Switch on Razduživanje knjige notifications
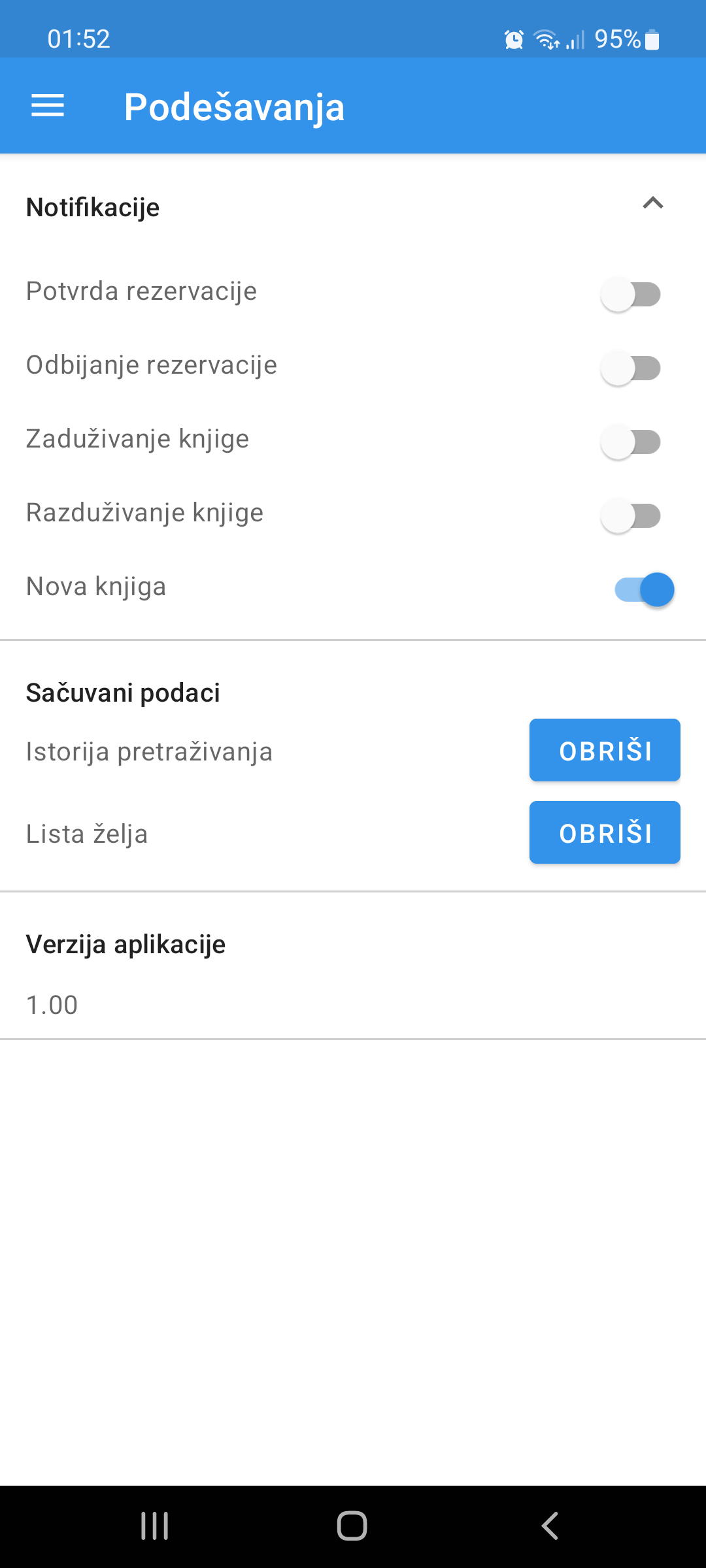 coord(631,515)
